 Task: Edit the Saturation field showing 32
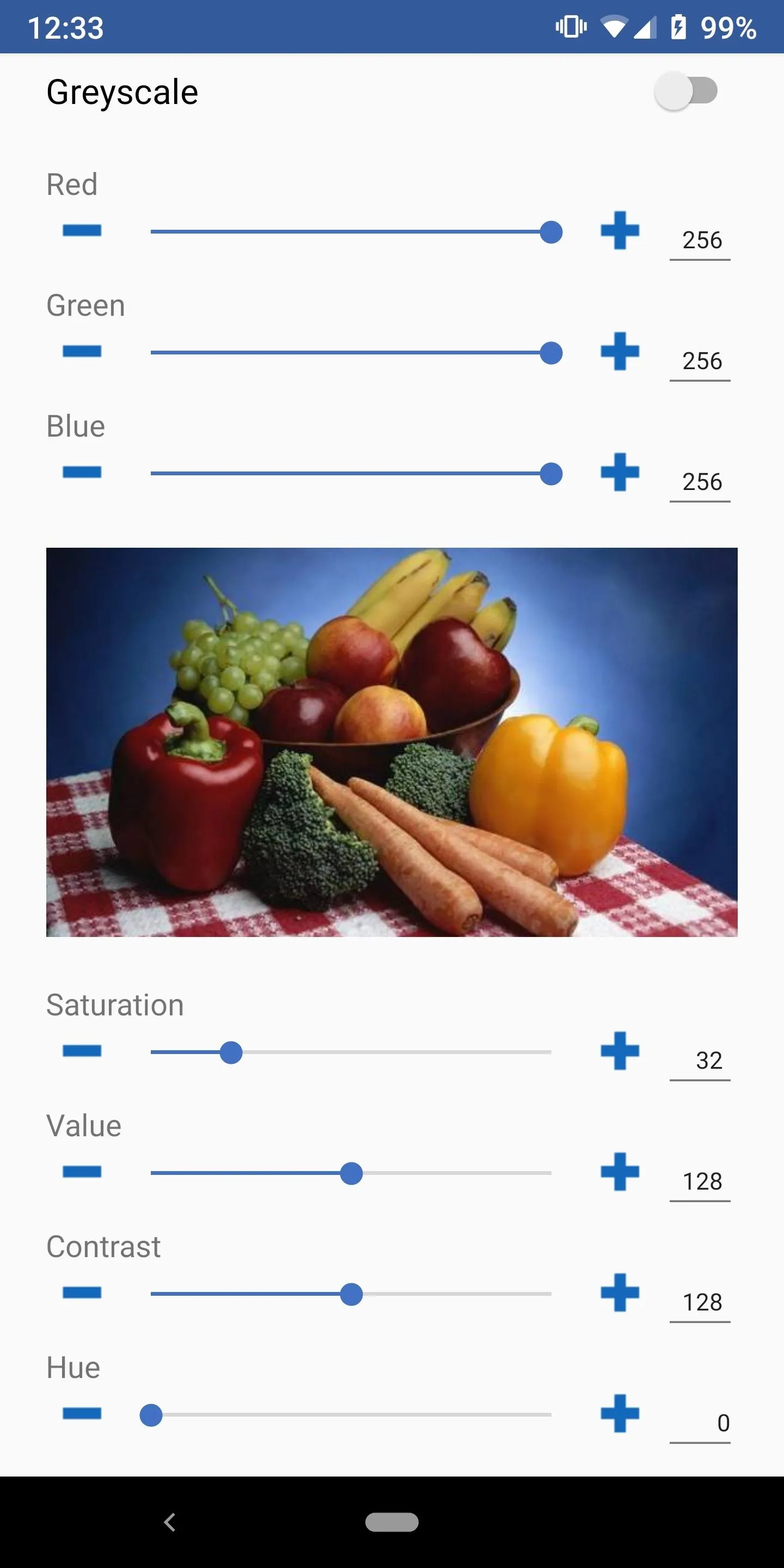pyautogui.click(x=700, y=1061)
